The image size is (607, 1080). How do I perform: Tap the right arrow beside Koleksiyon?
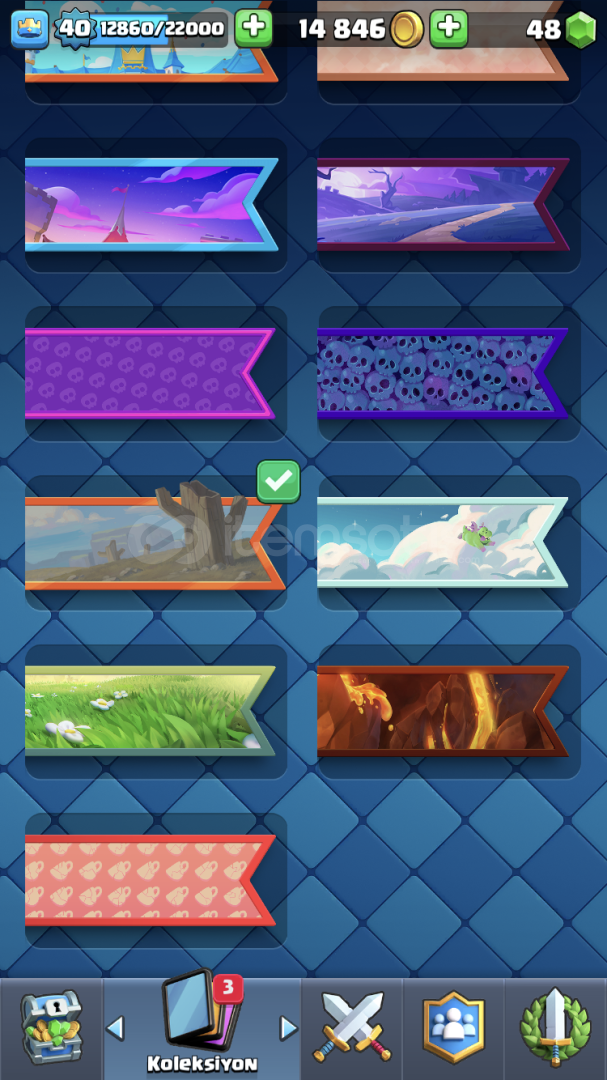289,1028
